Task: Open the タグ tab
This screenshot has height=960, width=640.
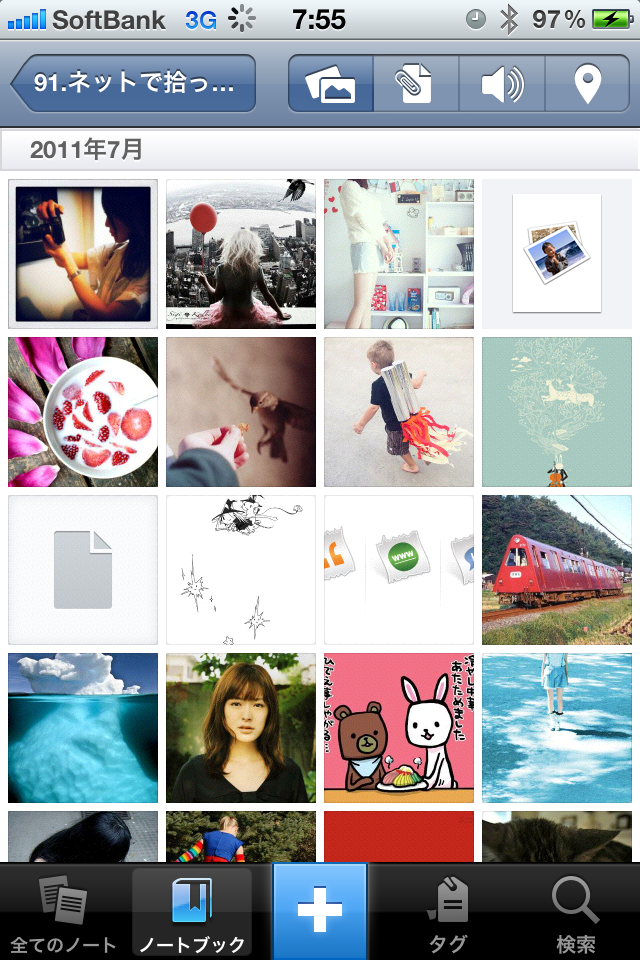Action: tap(449, 912)
